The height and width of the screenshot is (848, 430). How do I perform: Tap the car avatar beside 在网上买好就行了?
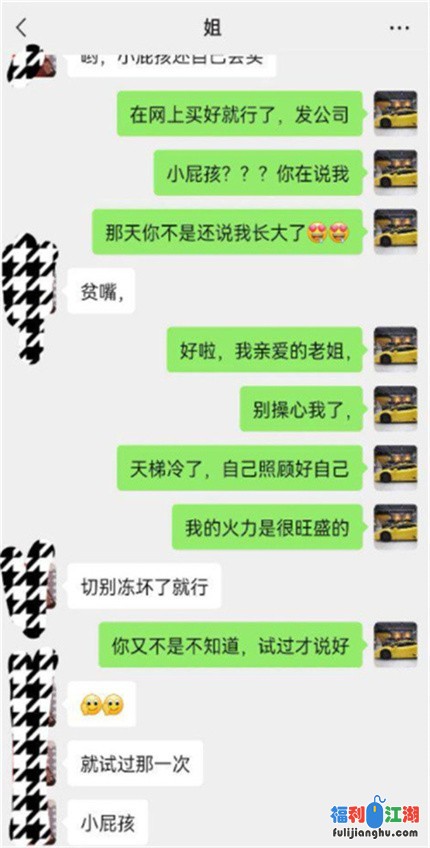pyautogui.click(x=395, y=113)
